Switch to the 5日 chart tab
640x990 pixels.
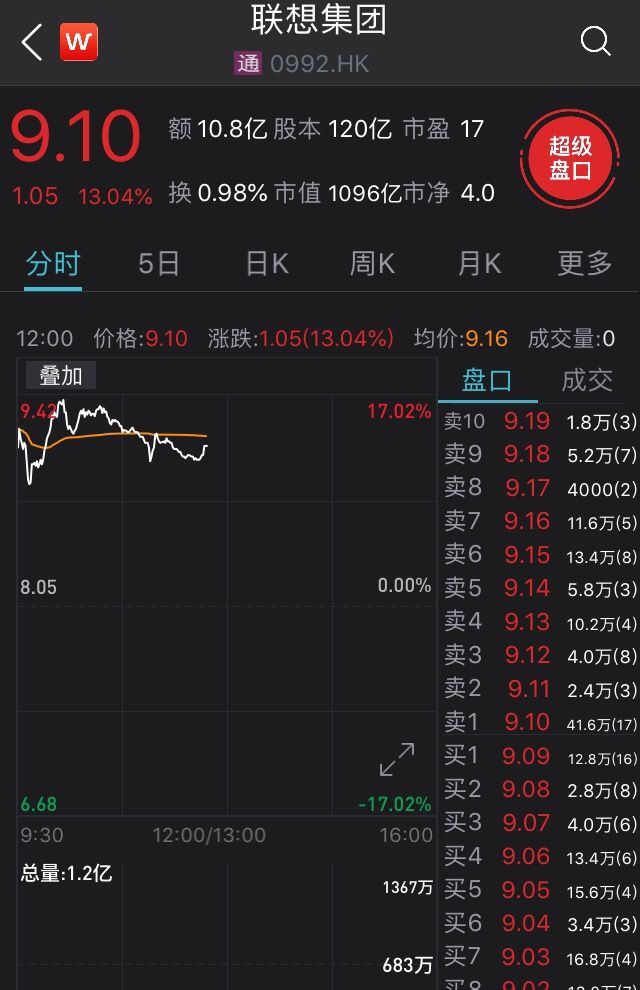159,264
